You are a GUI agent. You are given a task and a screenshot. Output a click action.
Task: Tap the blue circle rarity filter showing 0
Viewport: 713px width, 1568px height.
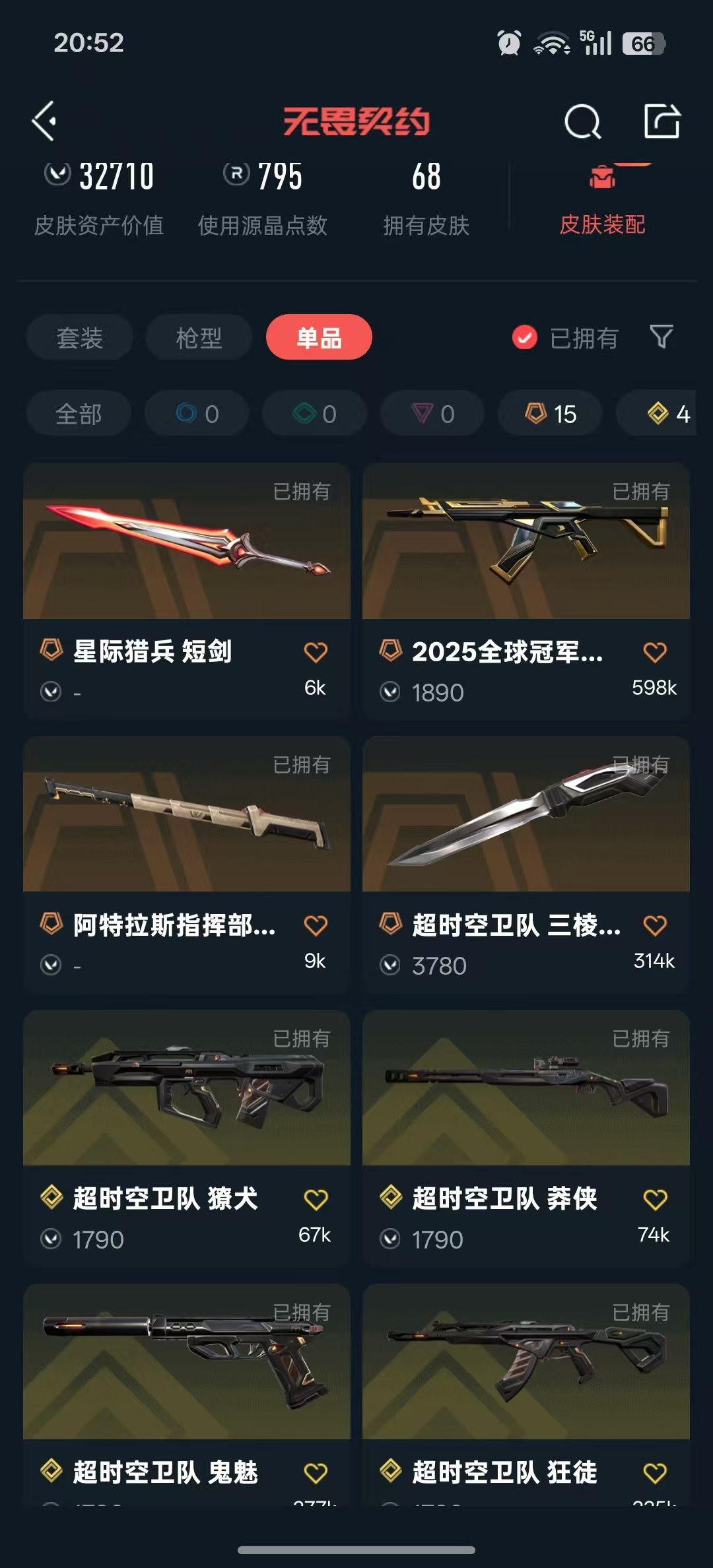click(x=197, y=414)
